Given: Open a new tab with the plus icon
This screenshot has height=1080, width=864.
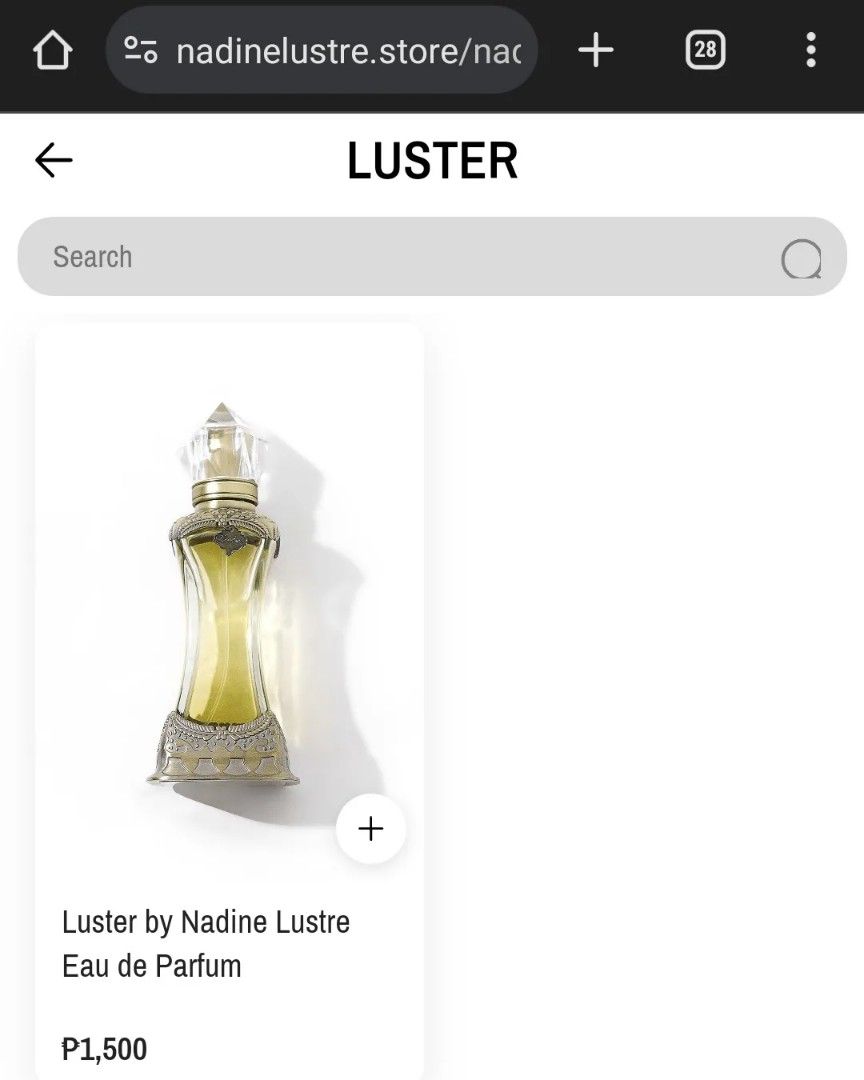Looking at the screenshot, I should point(595,49).
